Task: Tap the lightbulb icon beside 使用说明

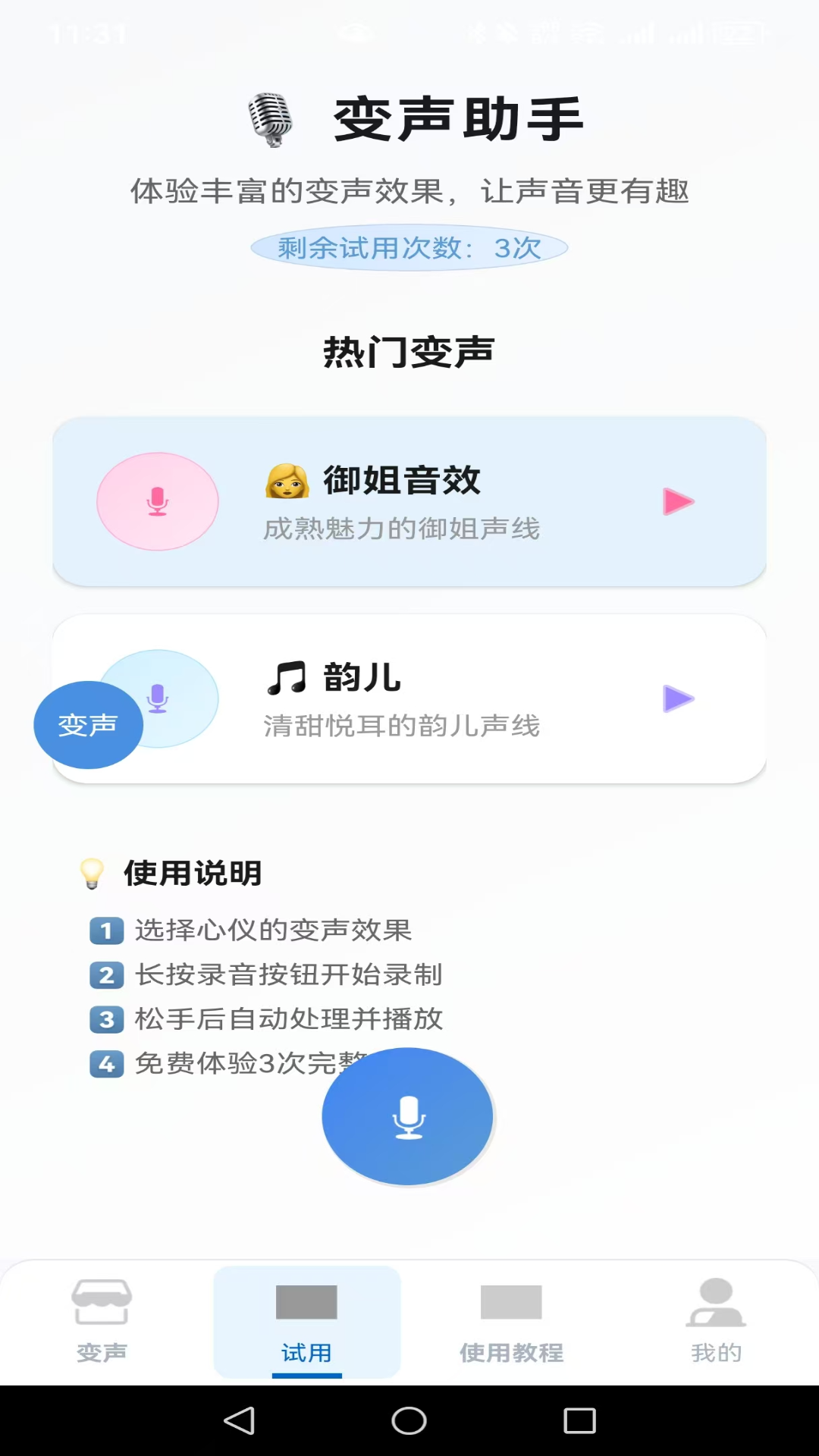Action: (x=91, y=872)
